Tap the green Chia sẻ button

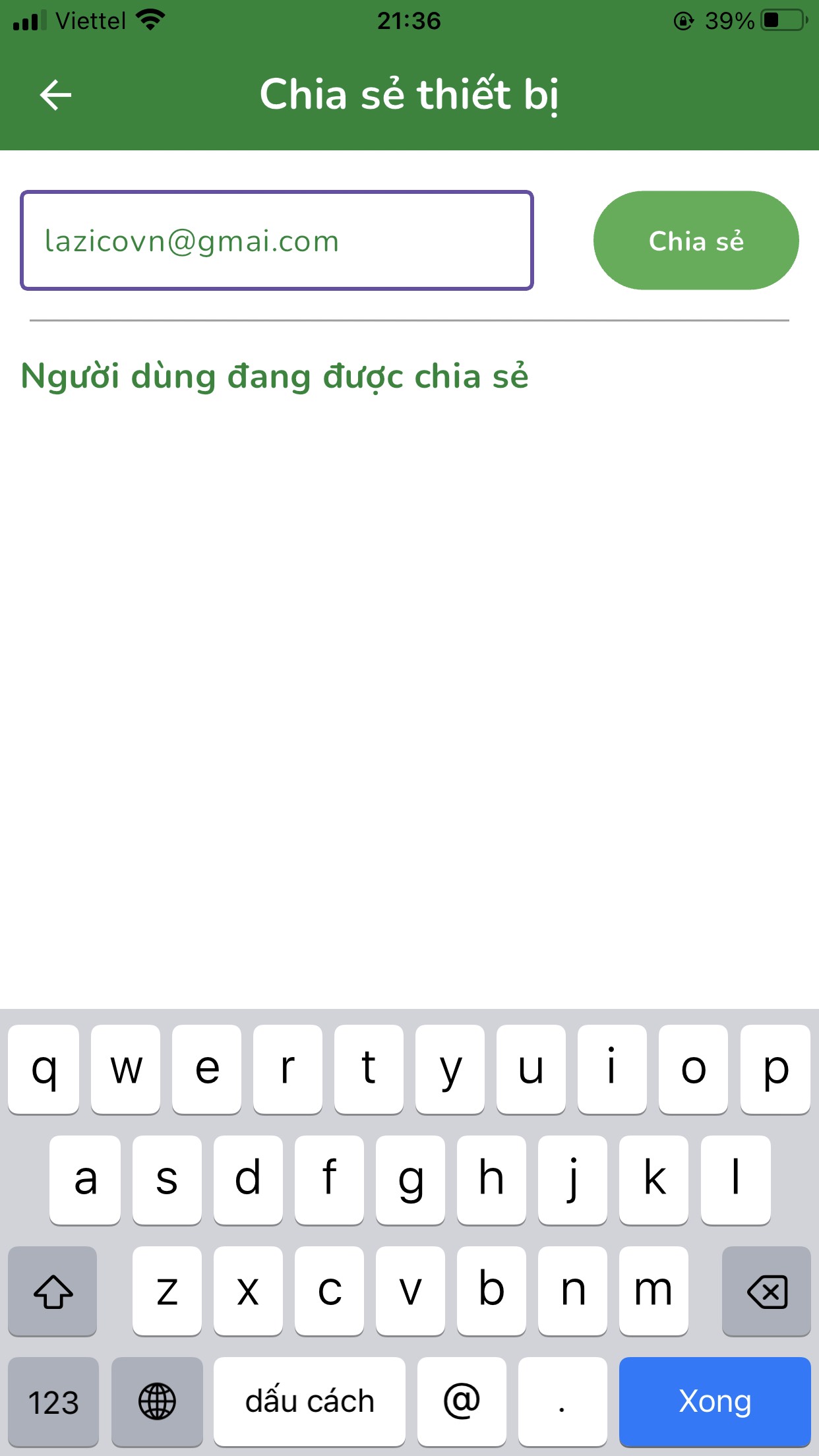[x=696, y=241]
